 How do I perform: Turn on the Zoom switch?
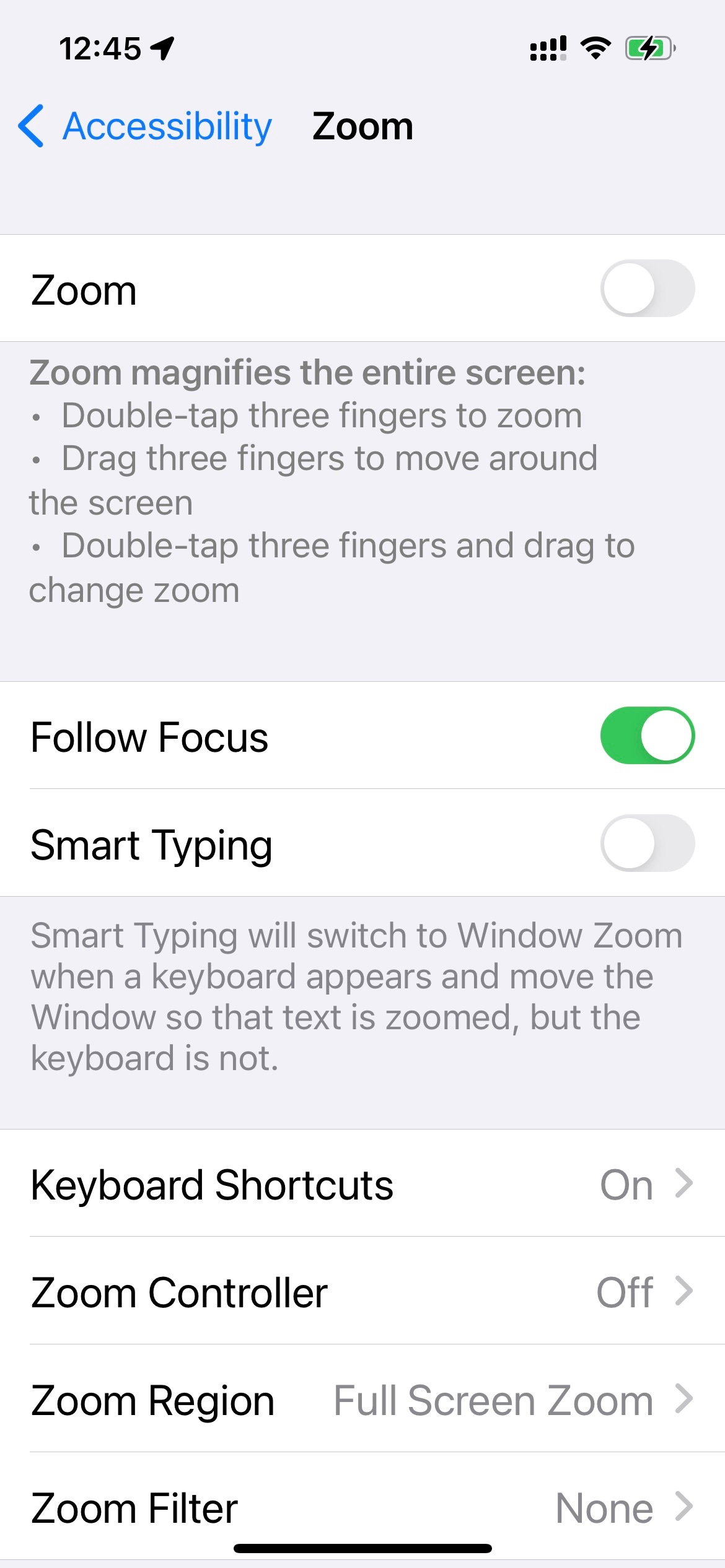pos(647,289)
